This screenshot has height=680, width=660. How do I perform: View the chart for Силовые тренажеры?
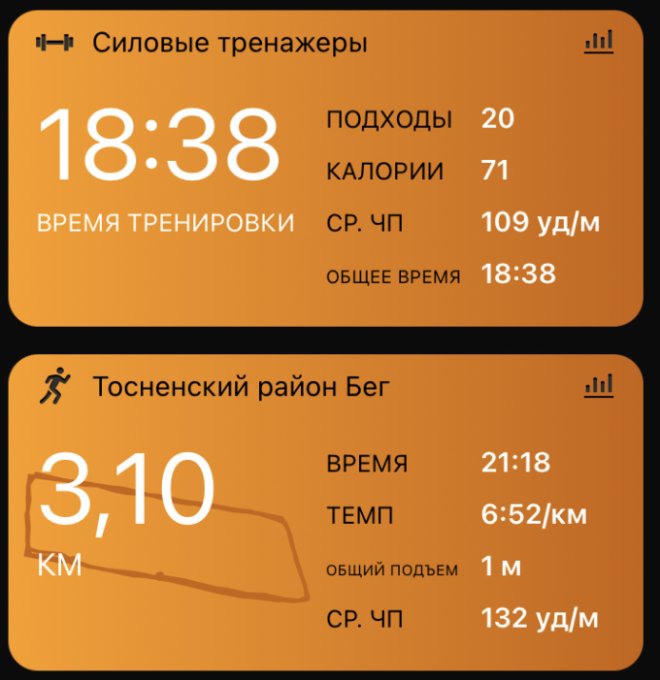point(598,41)
